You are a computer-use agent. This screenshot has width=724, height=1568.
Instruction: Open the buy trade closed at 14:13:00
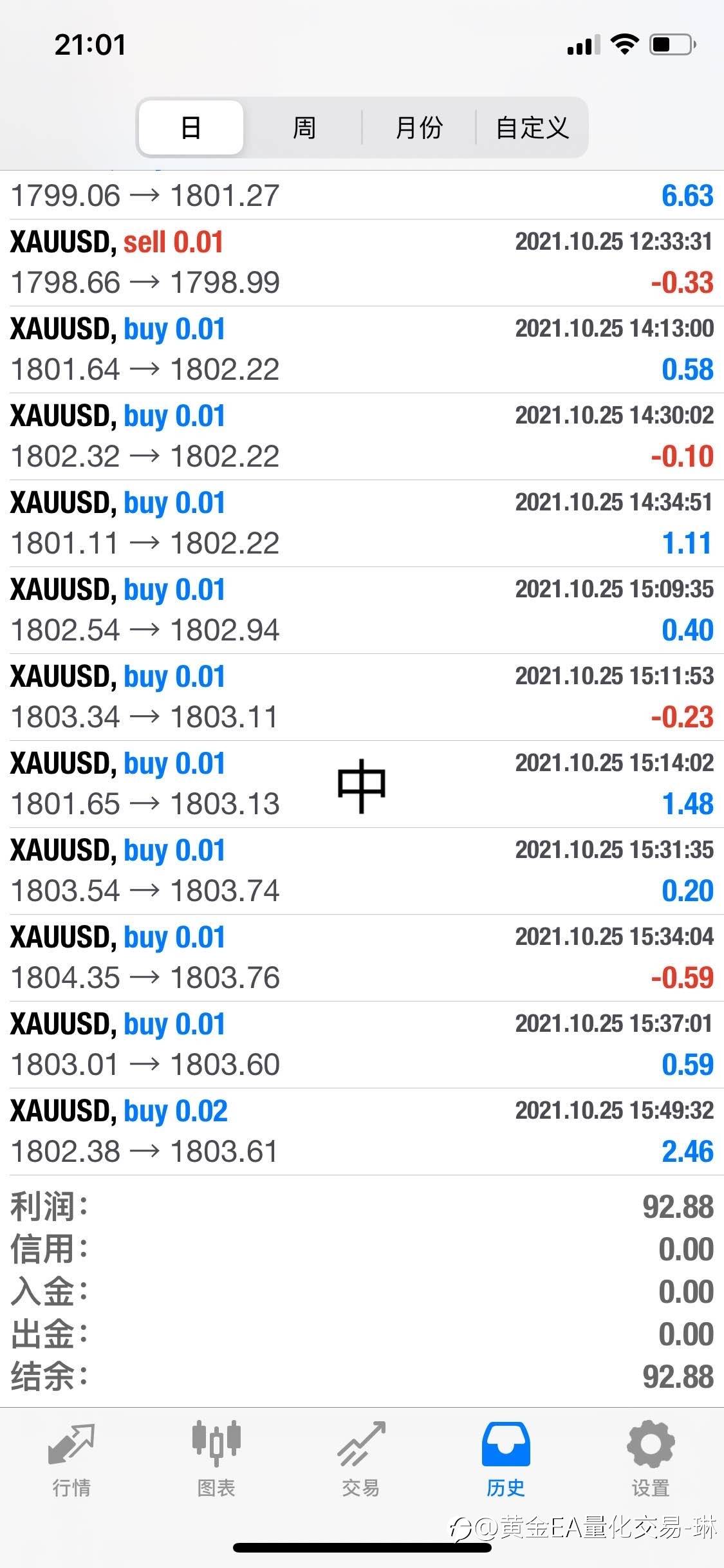point(362,350)
